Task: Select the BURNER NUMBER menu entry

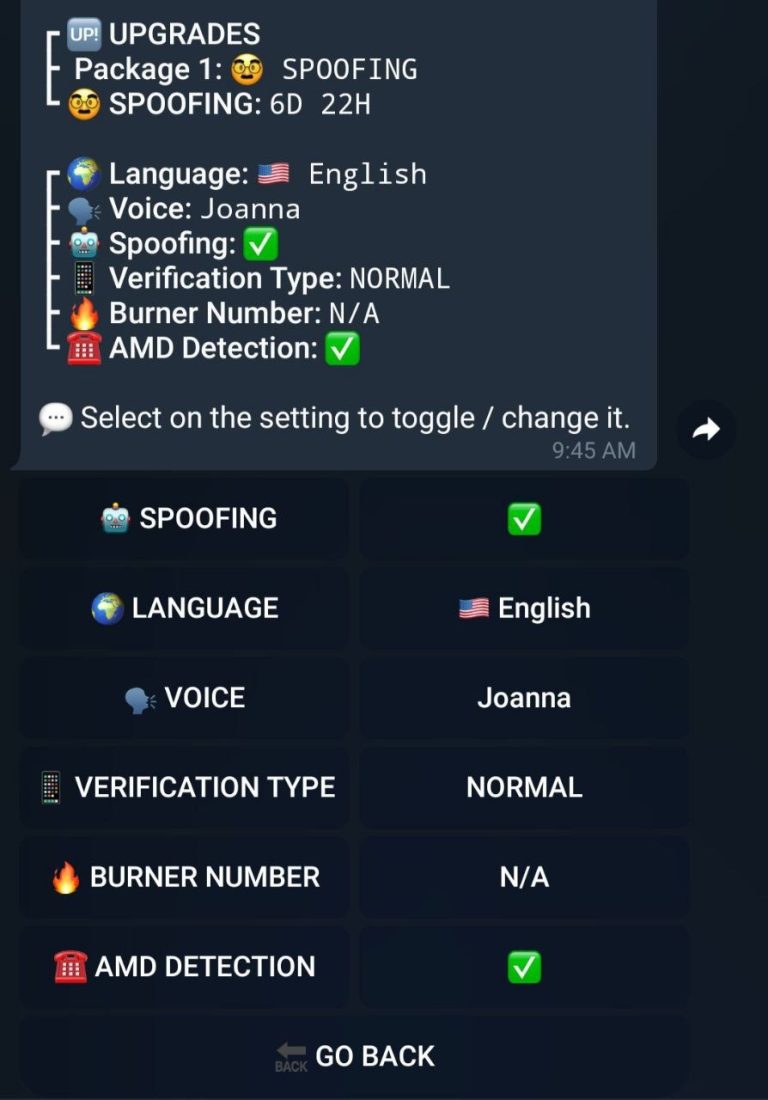Action: coord(184,877)
